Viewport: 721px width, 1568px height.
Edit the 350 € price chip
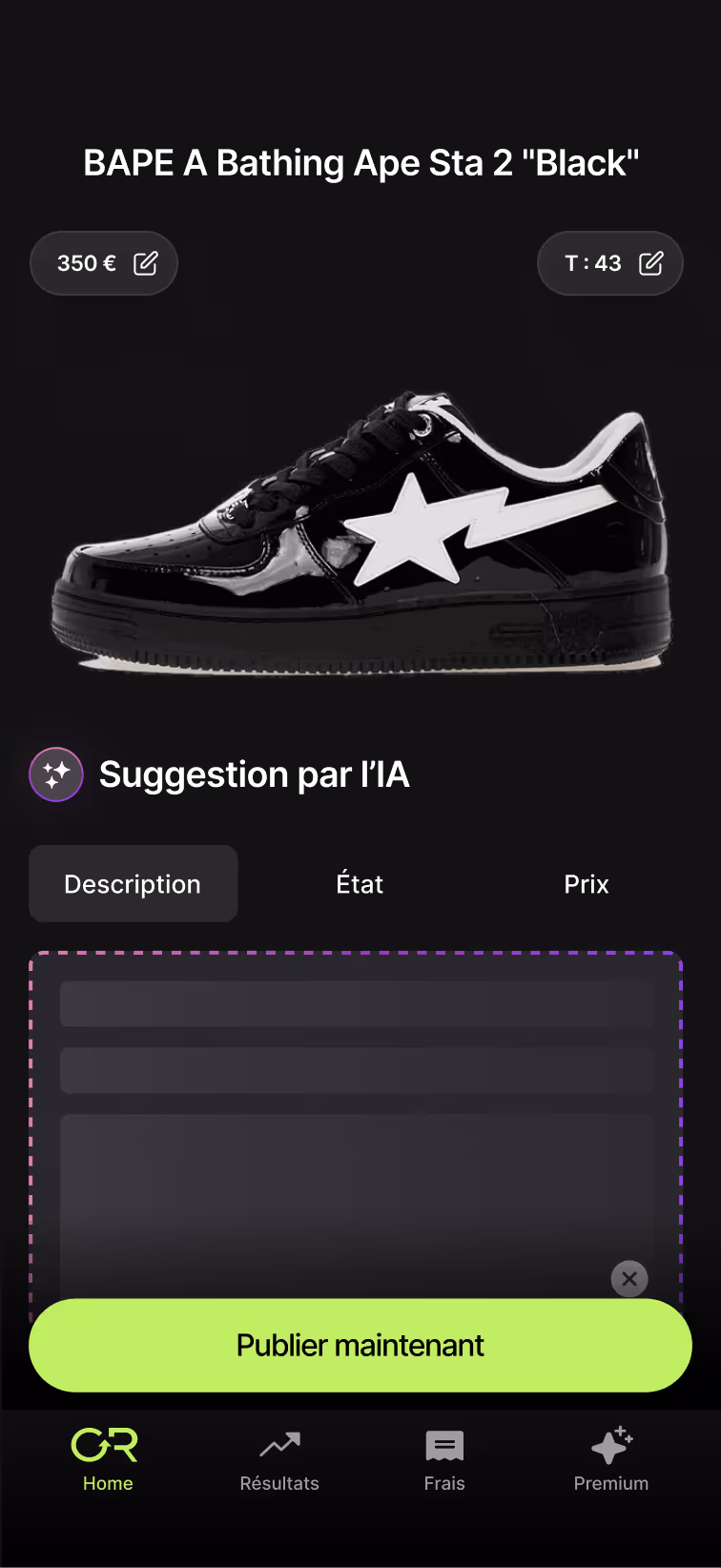[x=104, y=263]
